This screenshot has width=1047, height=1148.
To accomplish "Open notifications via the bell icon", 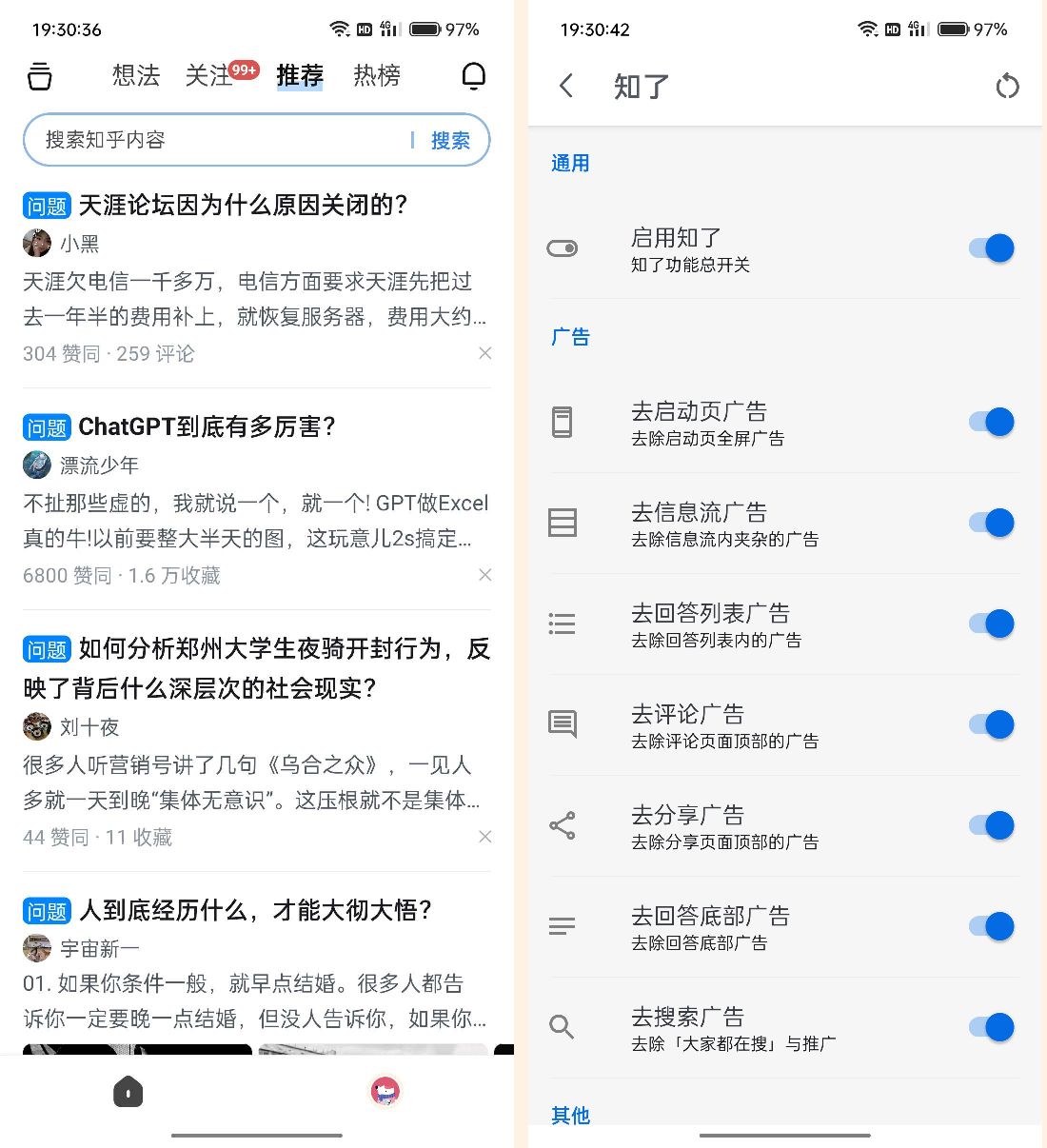I will pos(473,76).
